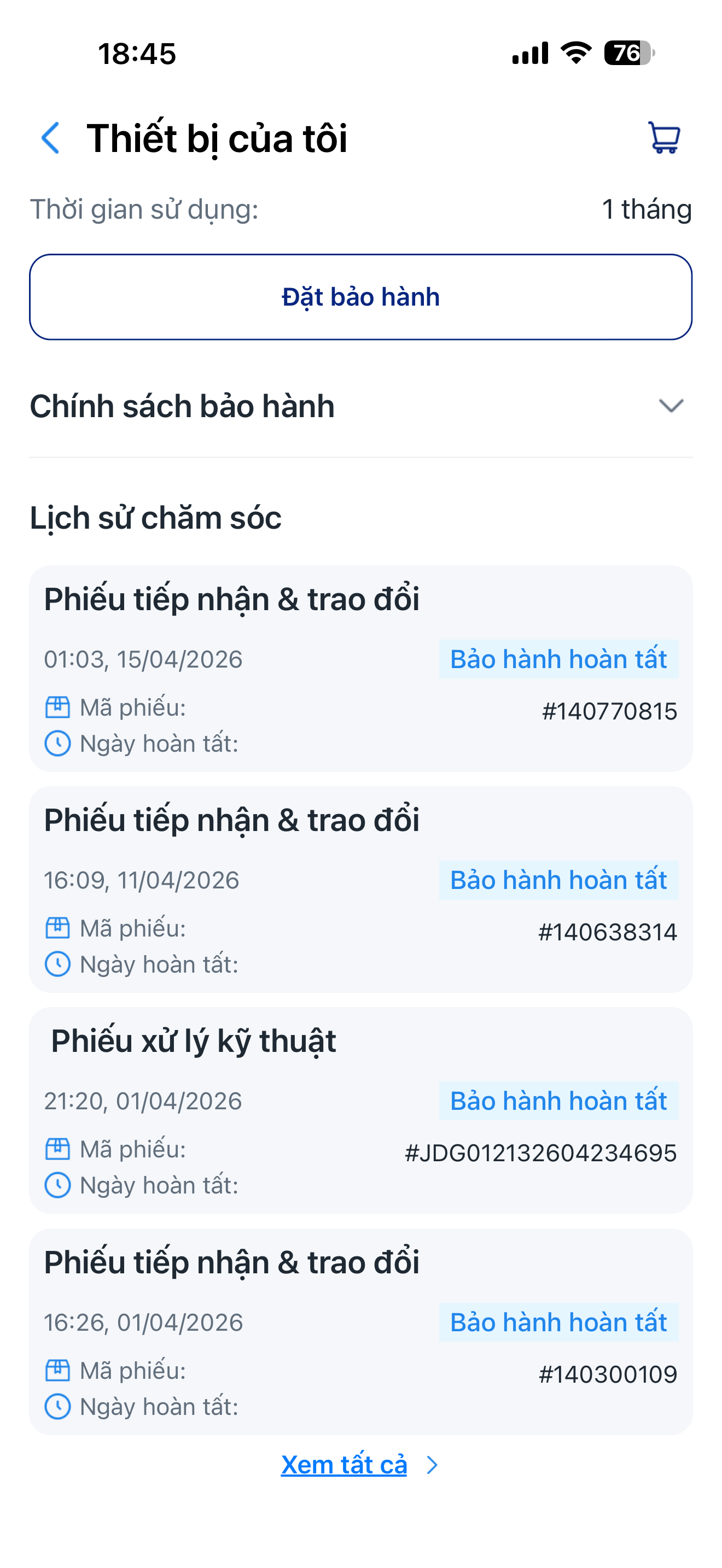
Task: Tap the Đặt bảo hành button
Action: tap(360, 297)
